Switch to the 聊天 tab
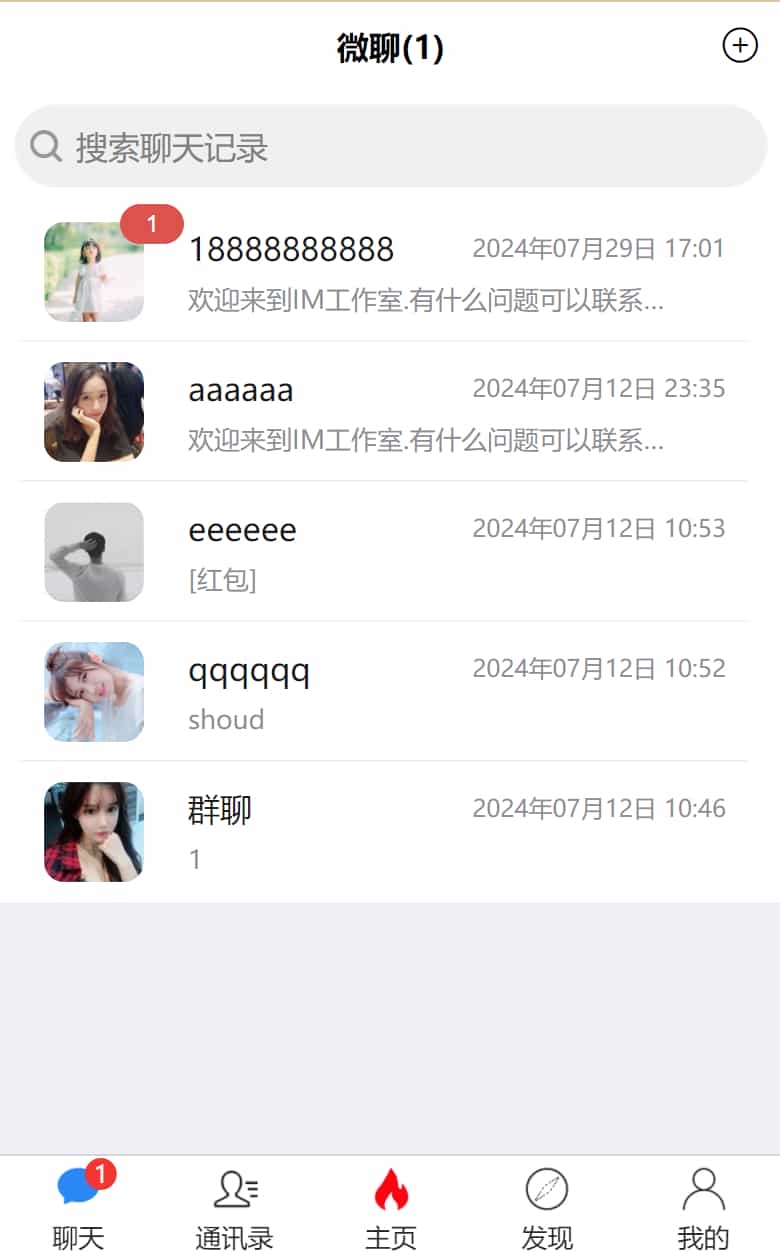780x1252 pixels. click(x=78, y=1207)
